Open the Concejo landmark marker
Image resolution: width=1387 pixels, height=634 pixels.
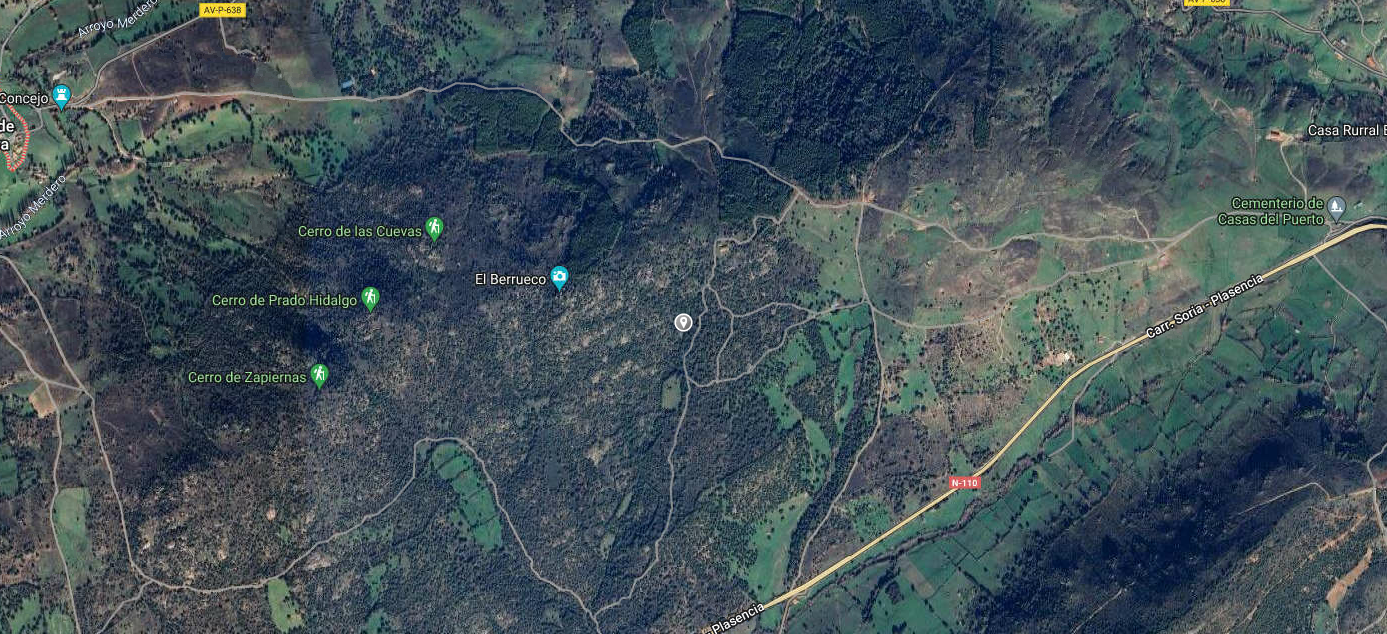62,97
